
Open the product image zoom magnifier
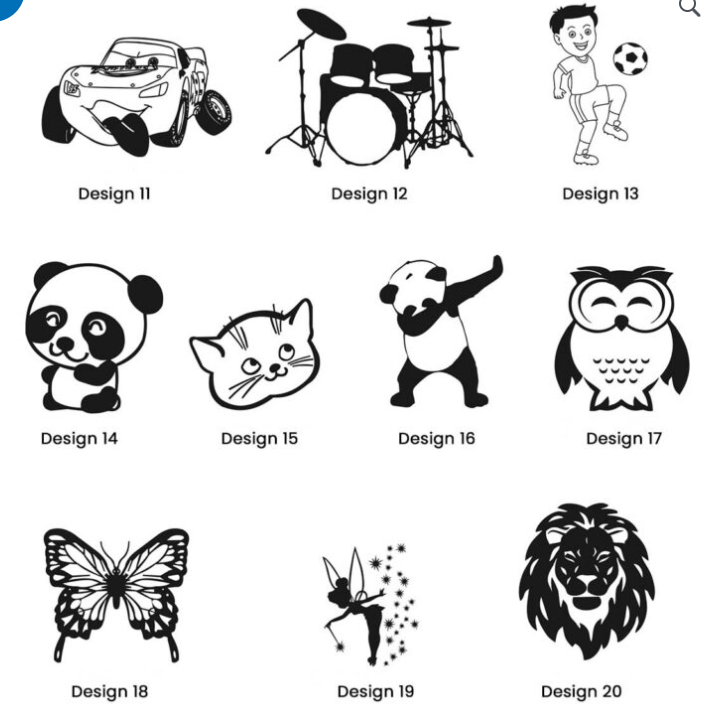coord(689,8)
